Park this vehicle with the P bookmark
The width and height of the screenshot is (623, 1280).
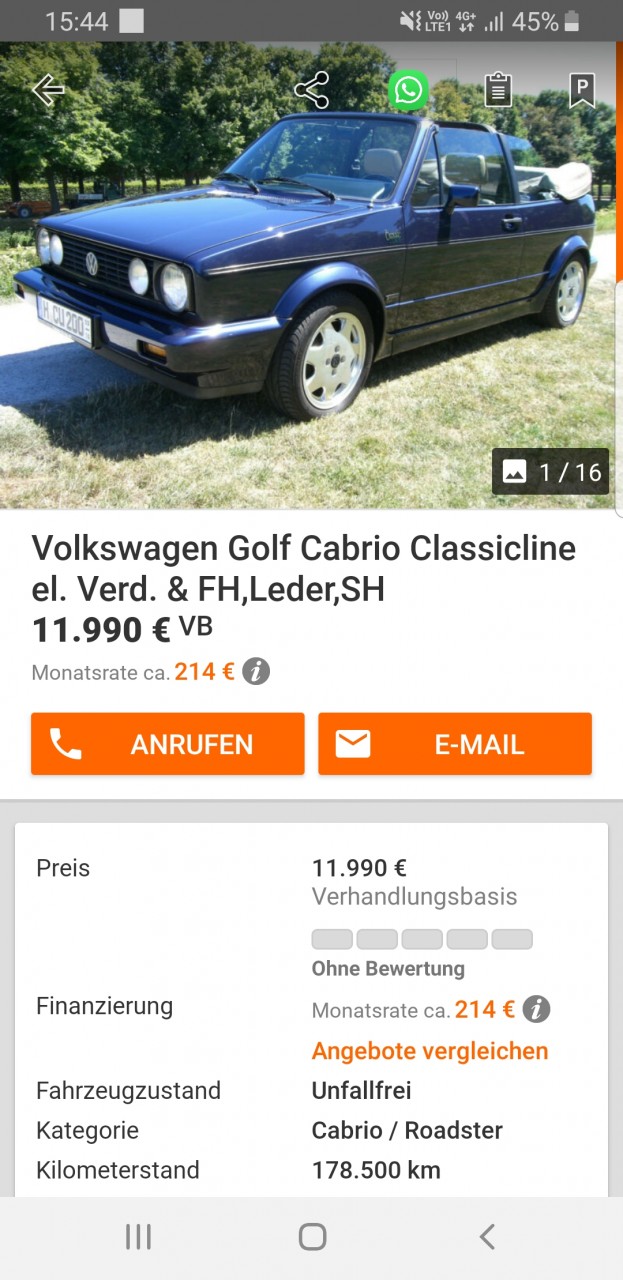(x=582, y=91)
